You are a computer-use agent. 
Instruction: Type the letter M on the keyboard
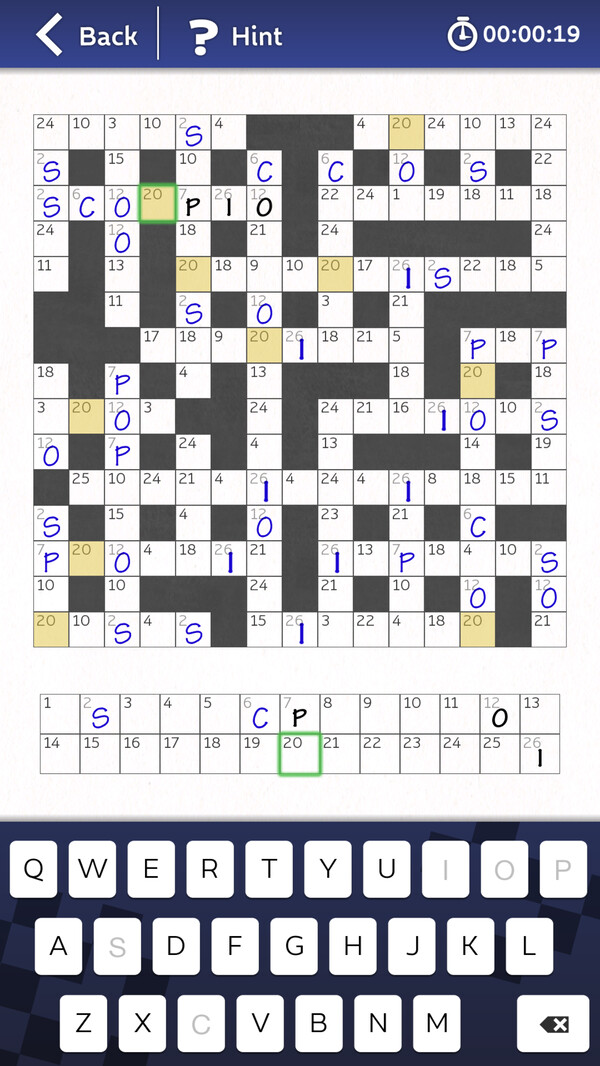click(437, 1023)
